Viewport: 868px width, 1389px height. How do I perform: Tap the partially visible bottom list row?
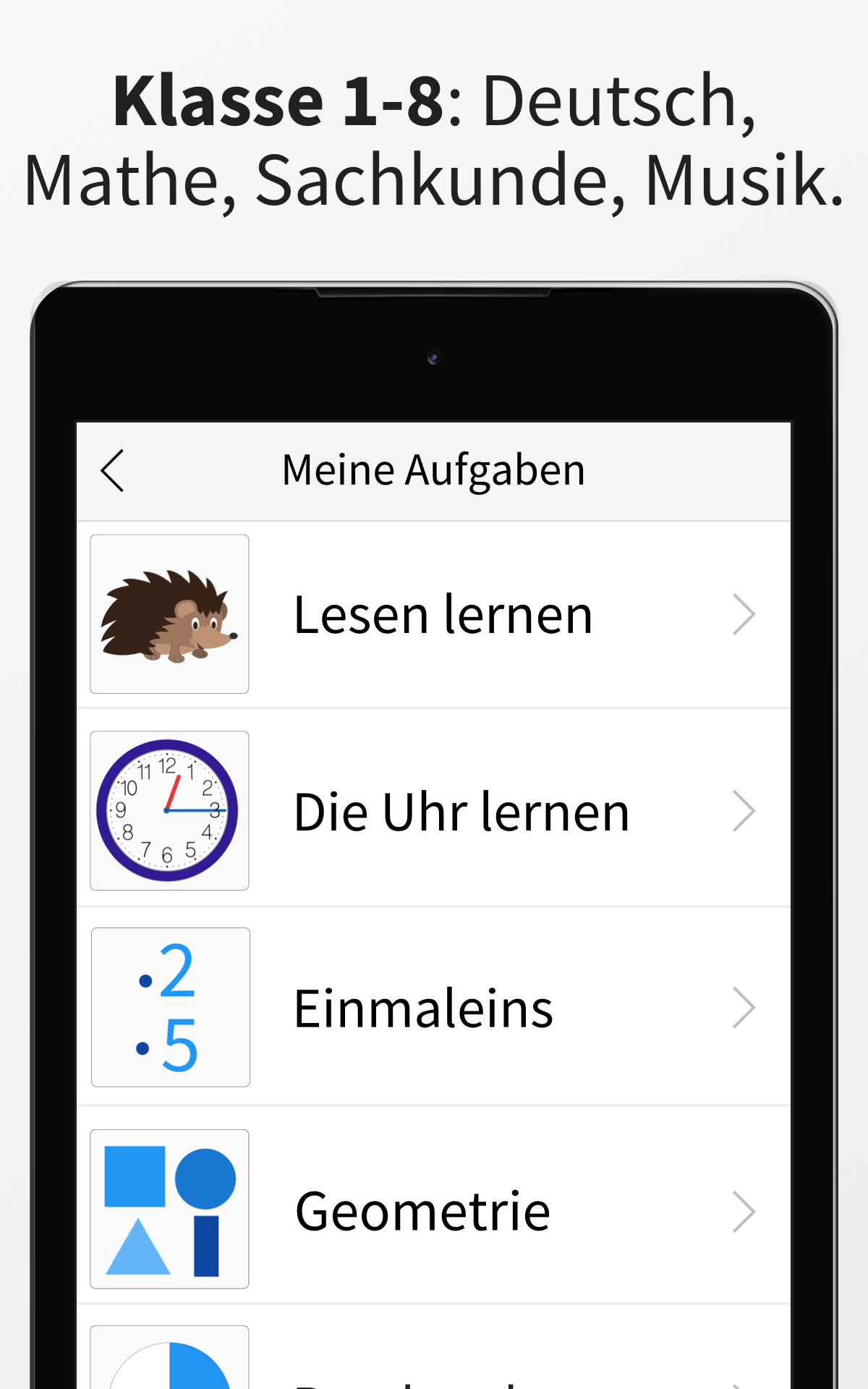coord(434,1367)
